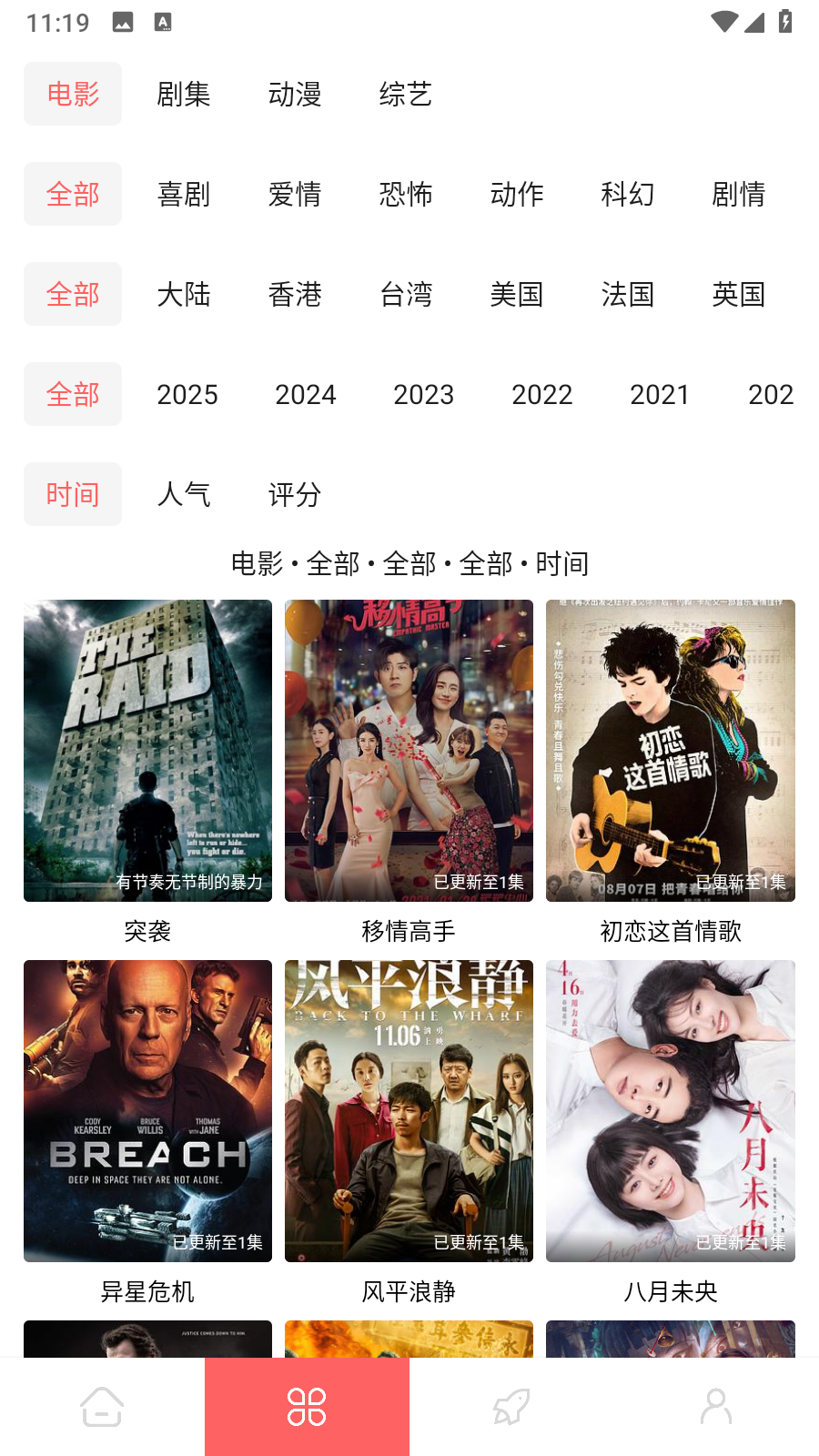This screenshot has width=819, height=1456.
Task: Select the 2023 year filter
Action: 423,393
